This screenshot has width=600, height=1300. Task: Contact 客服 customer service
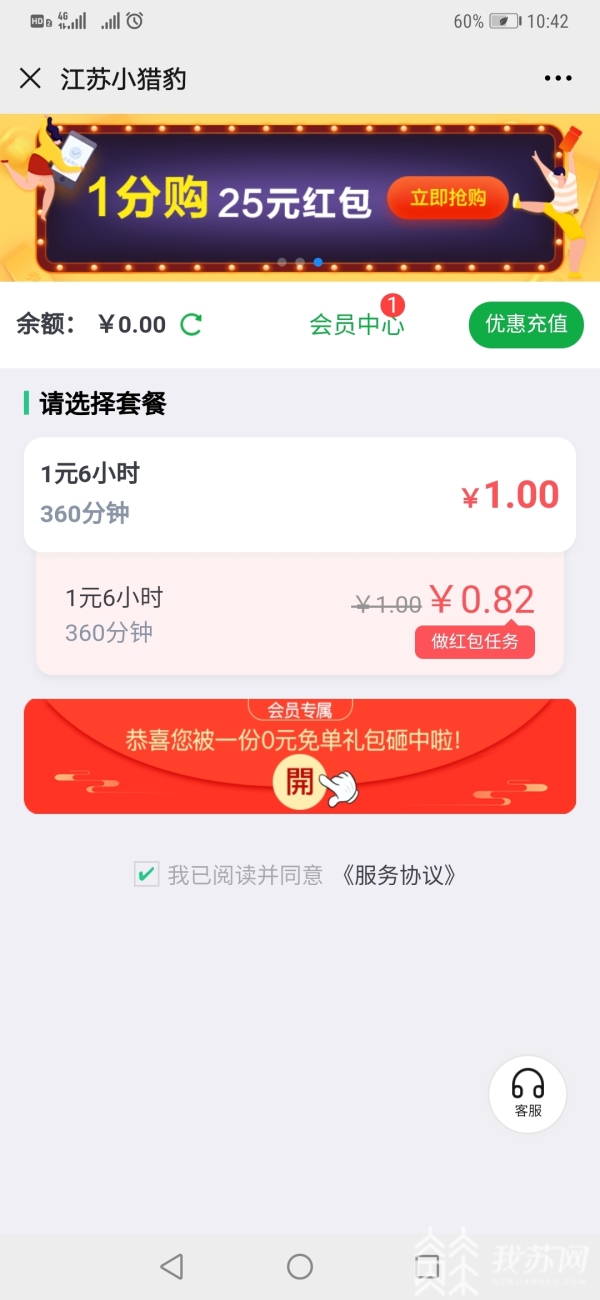coord(527,1094)
